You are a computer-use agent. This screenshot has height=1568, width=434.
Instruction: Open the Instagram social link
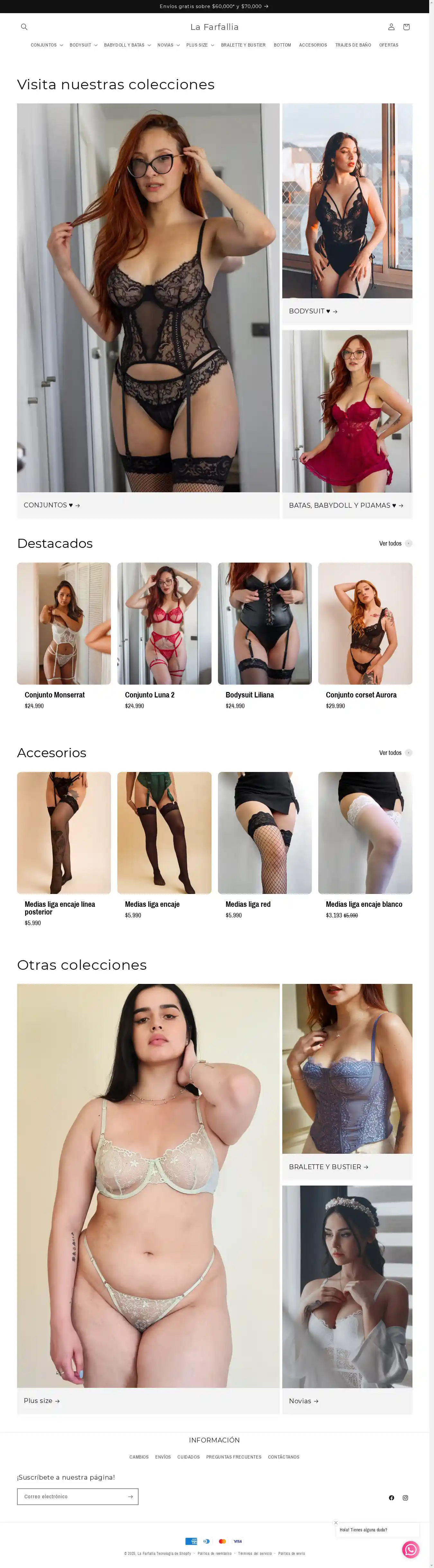coord(405,1497)
